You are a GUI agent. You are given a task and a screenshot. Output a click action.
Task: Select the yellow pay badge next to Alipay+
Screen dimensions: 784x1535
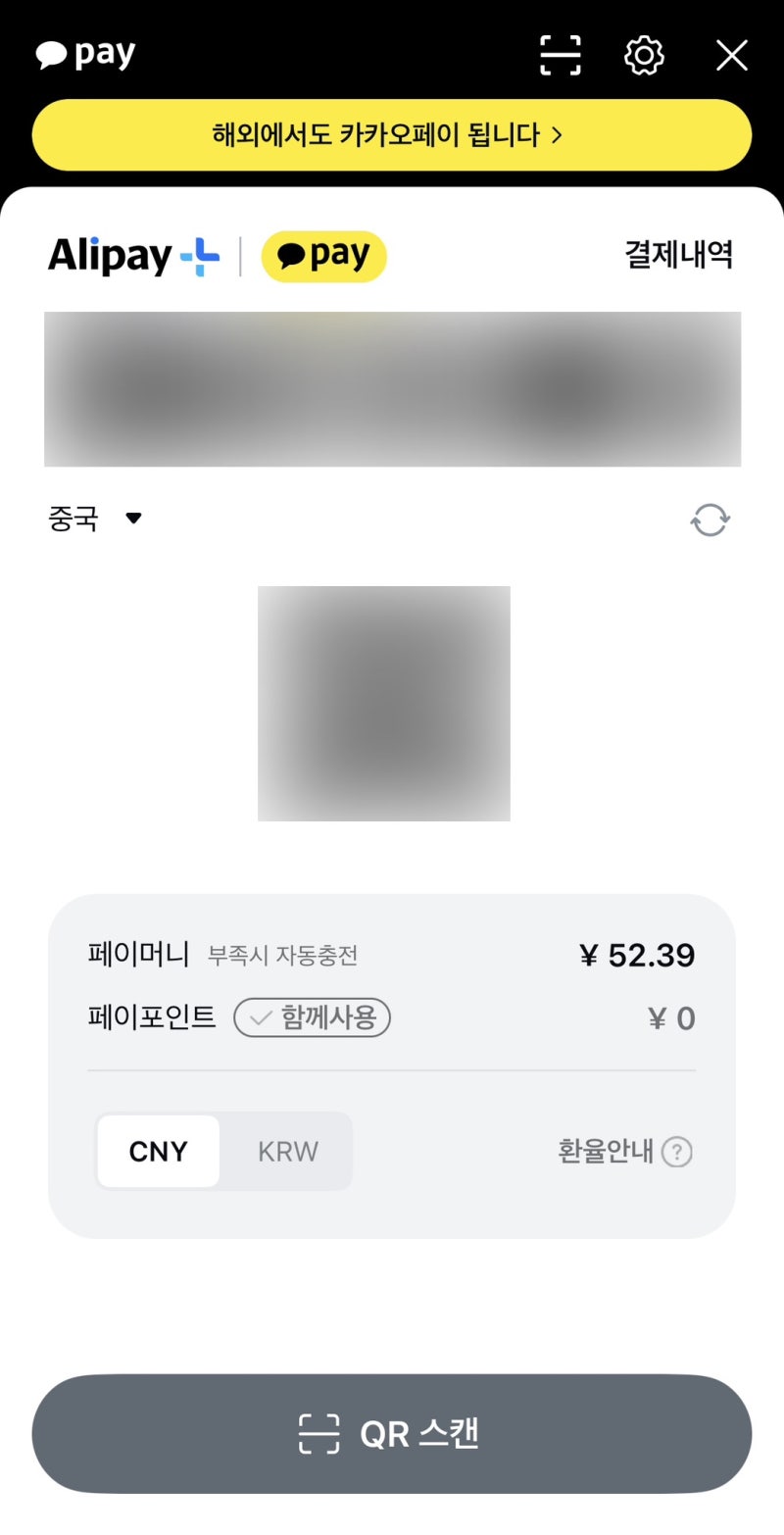(324, 254)
